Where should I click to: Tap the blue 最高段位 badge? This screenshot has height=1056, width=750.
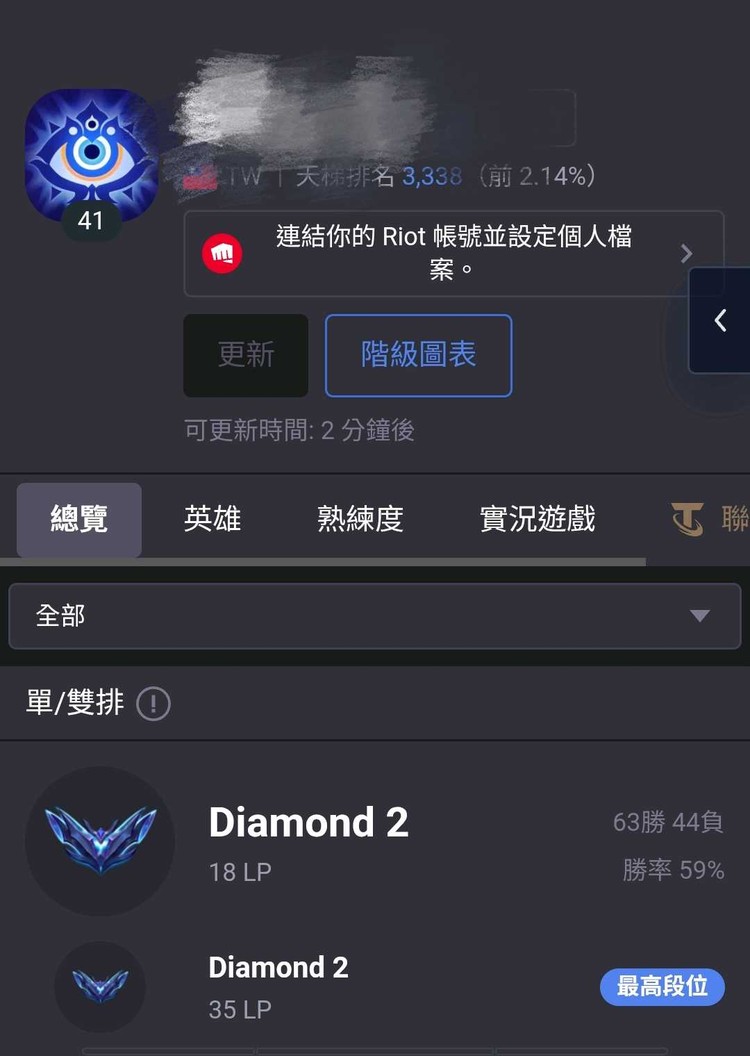(x=662, y=987)
